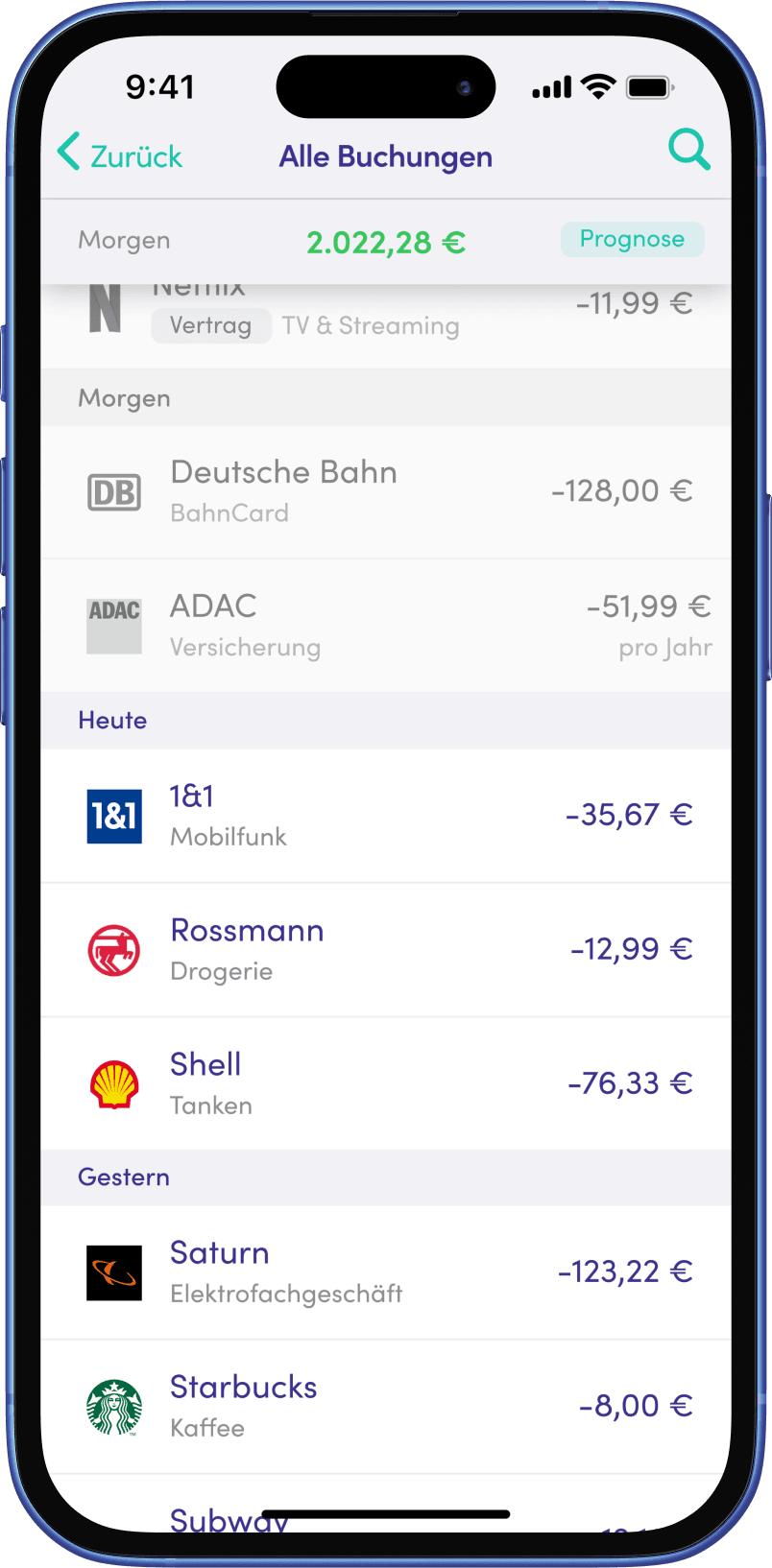
Task: Open the Prognose forecast chip
Action: tap(632, 239)
